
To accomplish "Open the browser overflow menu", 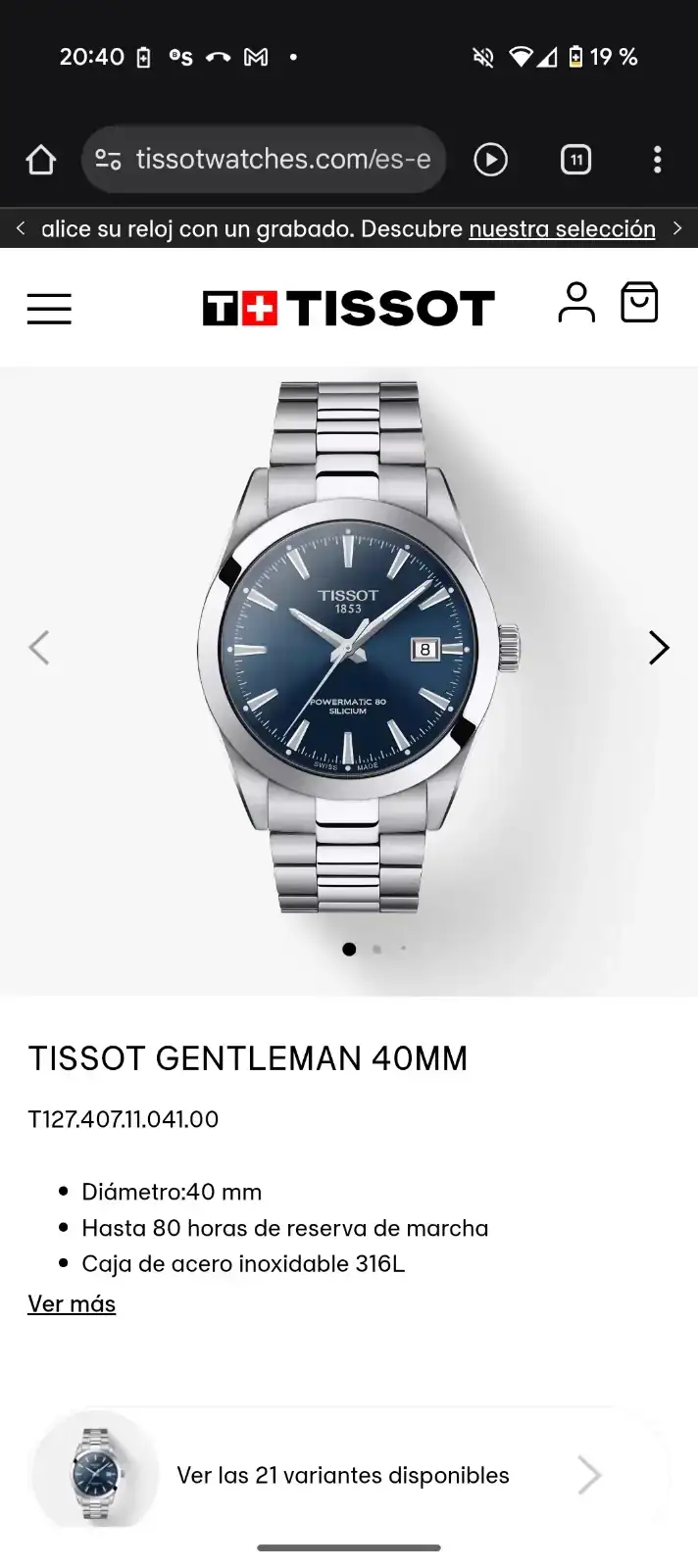I will click(657, 160).
